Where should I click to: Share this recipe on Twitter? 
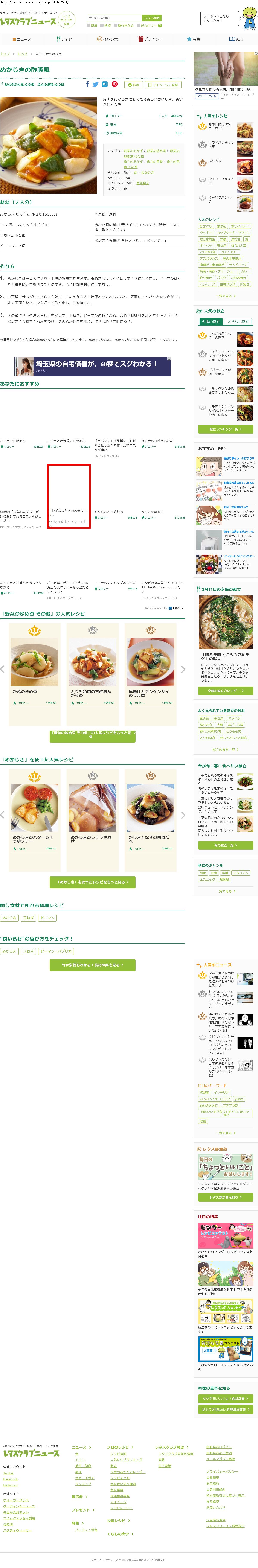click(96, 85)
